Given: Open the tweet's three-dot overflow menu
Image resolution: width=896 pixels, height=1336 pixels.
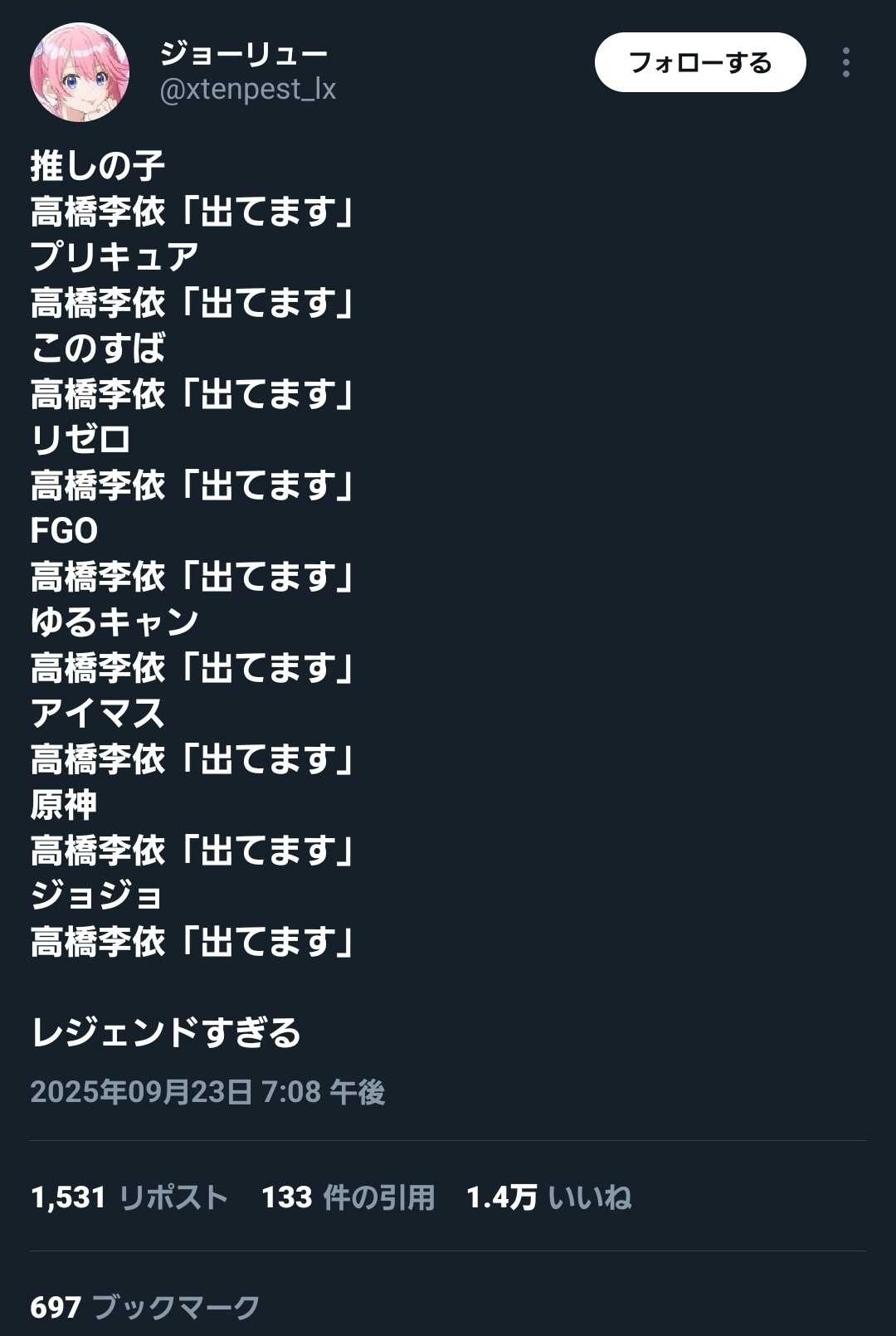Looking at the screenshot, I should pos(845,63).
